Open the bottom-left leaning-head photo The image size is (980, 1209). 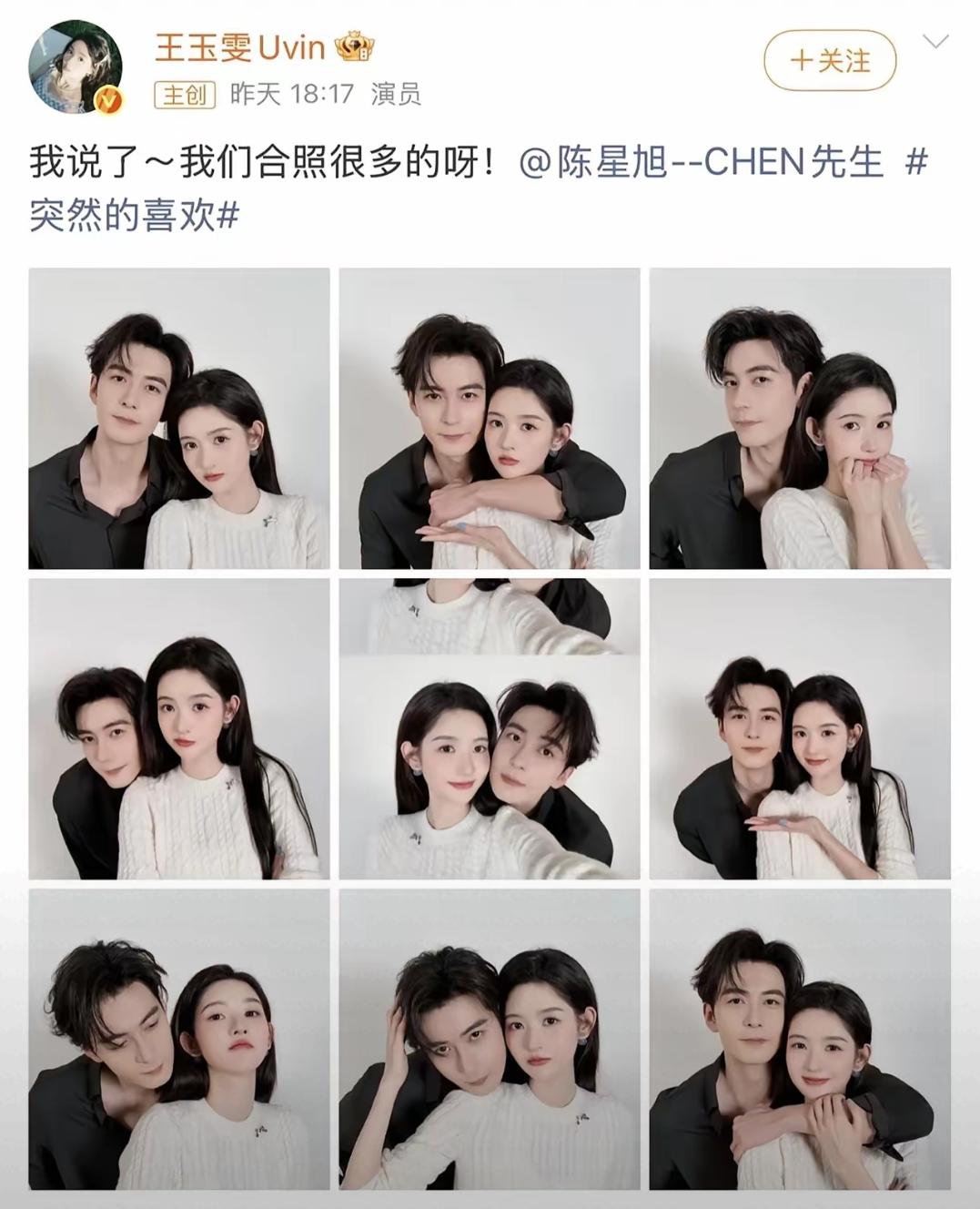pos(180,1038)
